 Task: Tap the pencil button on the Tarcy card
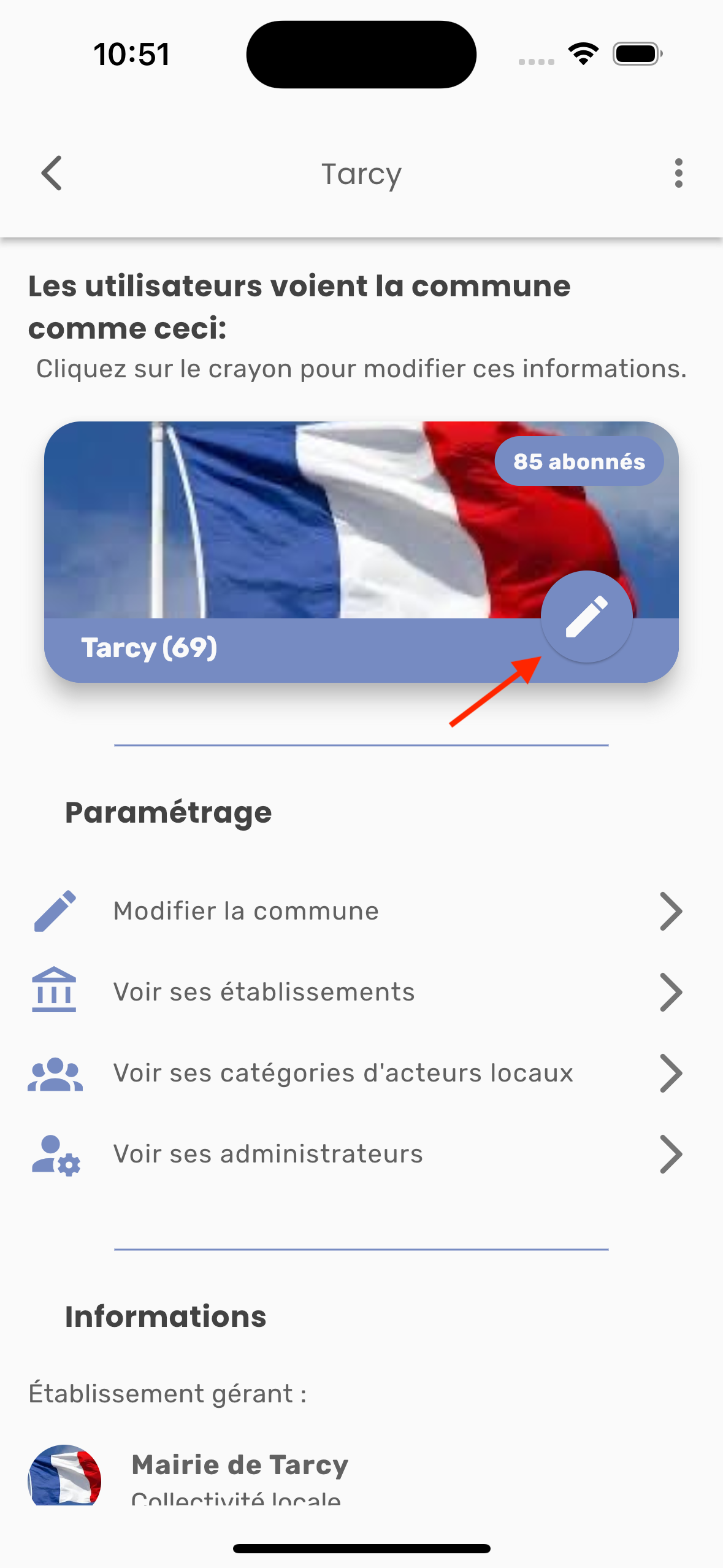586,617
